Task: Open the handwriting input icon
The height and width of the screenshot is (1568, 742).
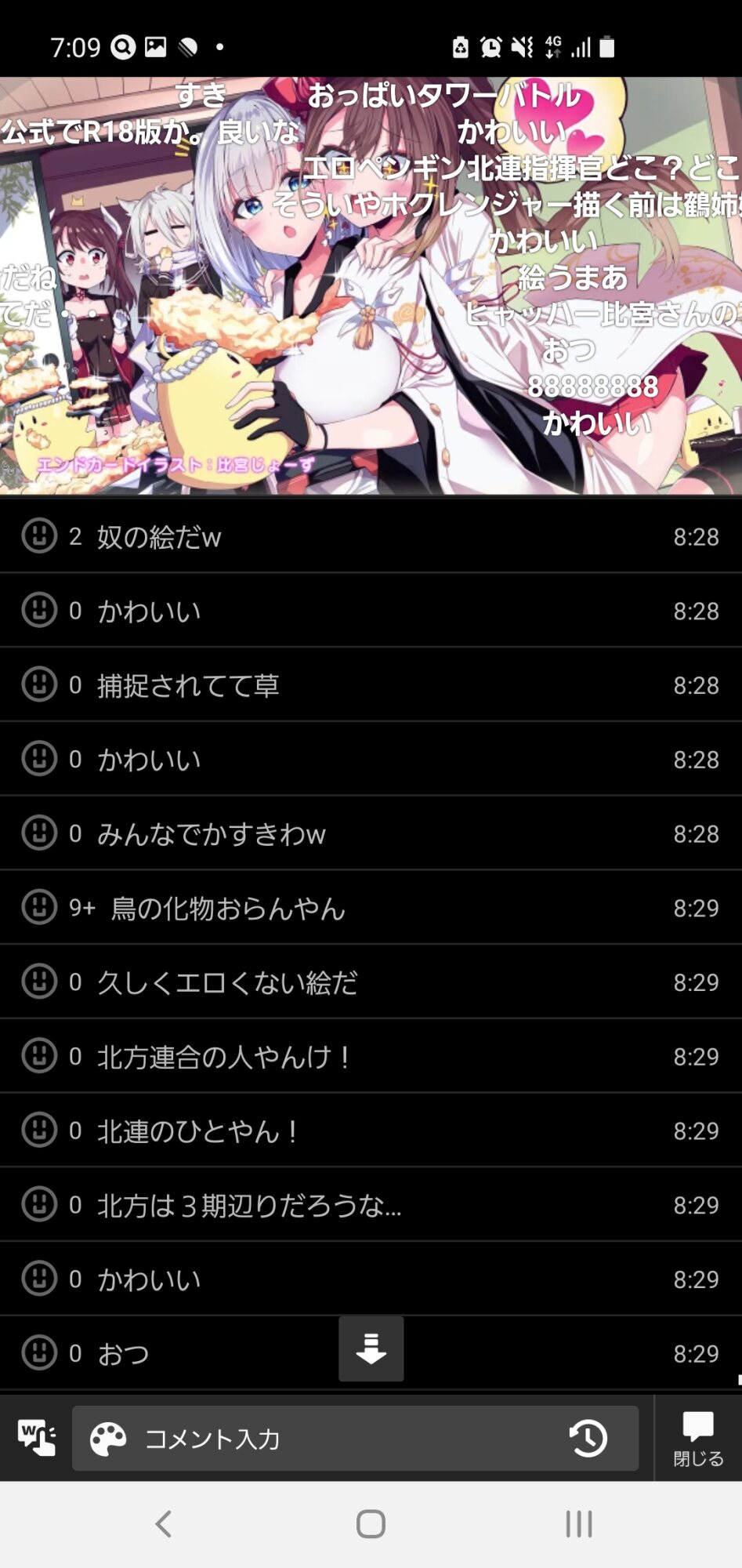Action: click(36, 1438)
